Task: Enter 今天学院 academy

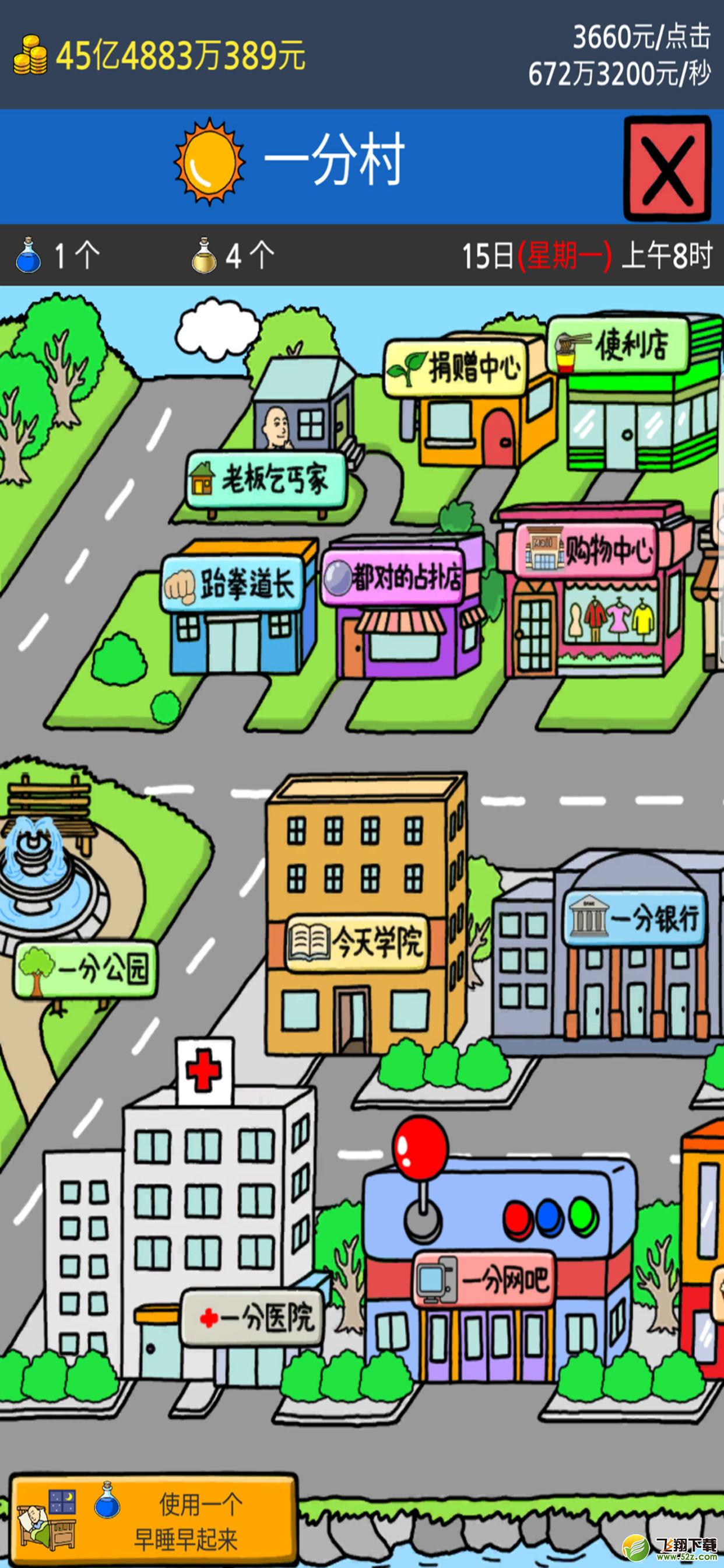Action: point(357,943)
